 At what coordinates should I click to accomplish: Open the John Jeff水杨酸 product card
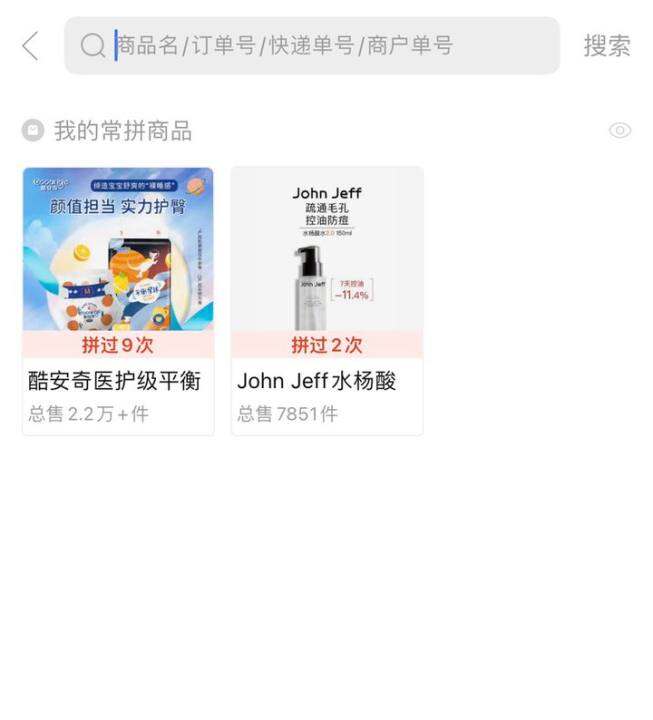click(327, 300)
